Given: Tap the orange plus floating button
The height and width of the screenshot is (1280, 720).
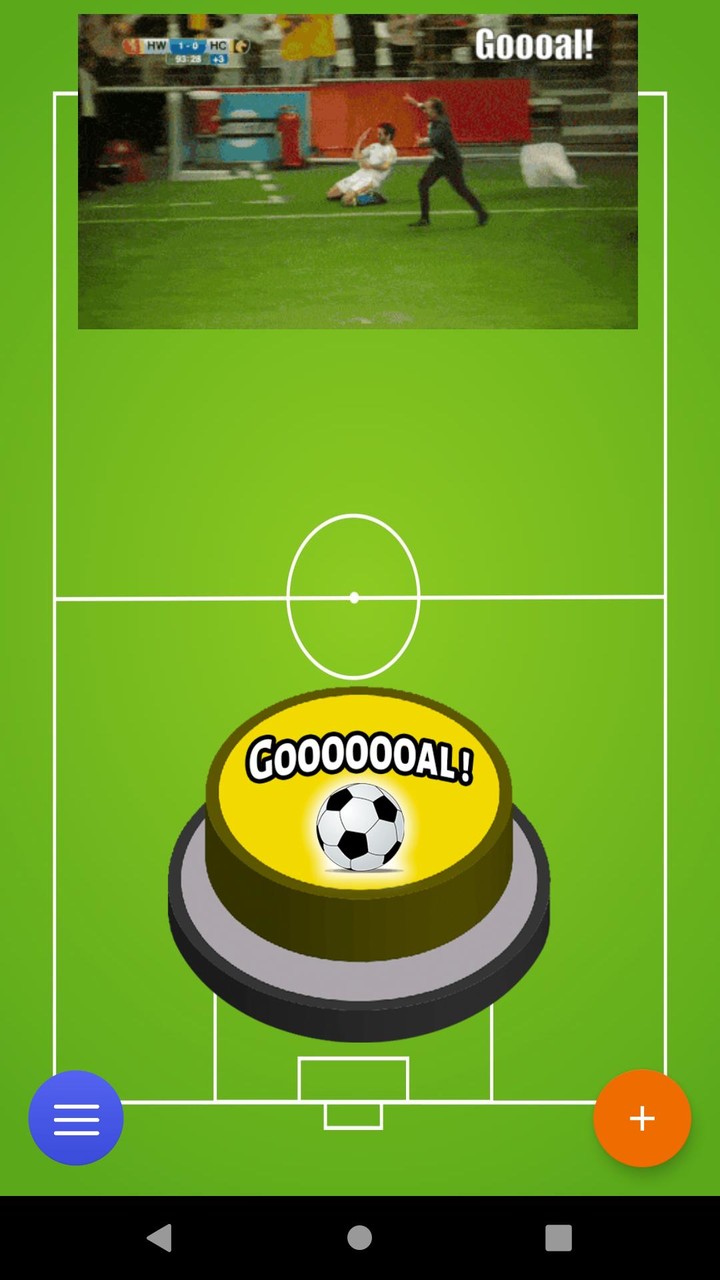Looking at the screenshot, I should click(642, 1118).
